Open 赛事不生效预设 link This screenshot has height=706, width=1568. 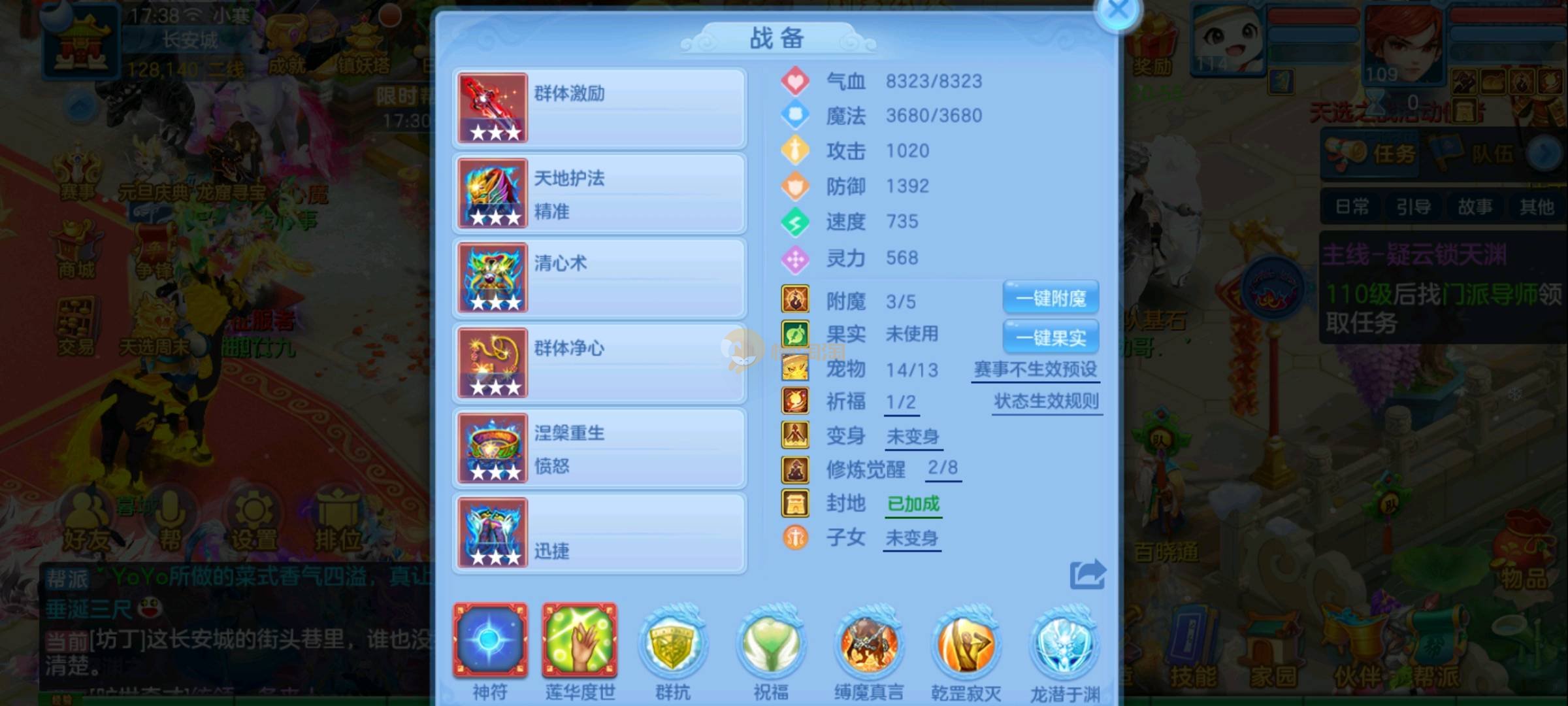pyautogui.click(x=1036, y=369)
